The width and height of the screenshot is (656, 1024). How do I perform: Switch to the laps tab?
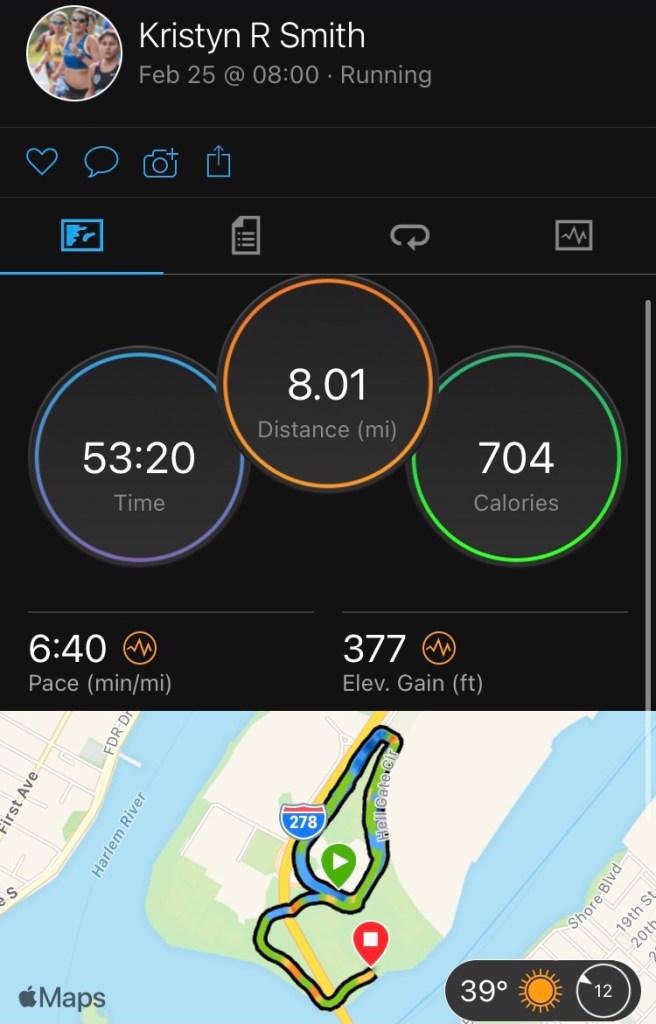pos(409,236)
